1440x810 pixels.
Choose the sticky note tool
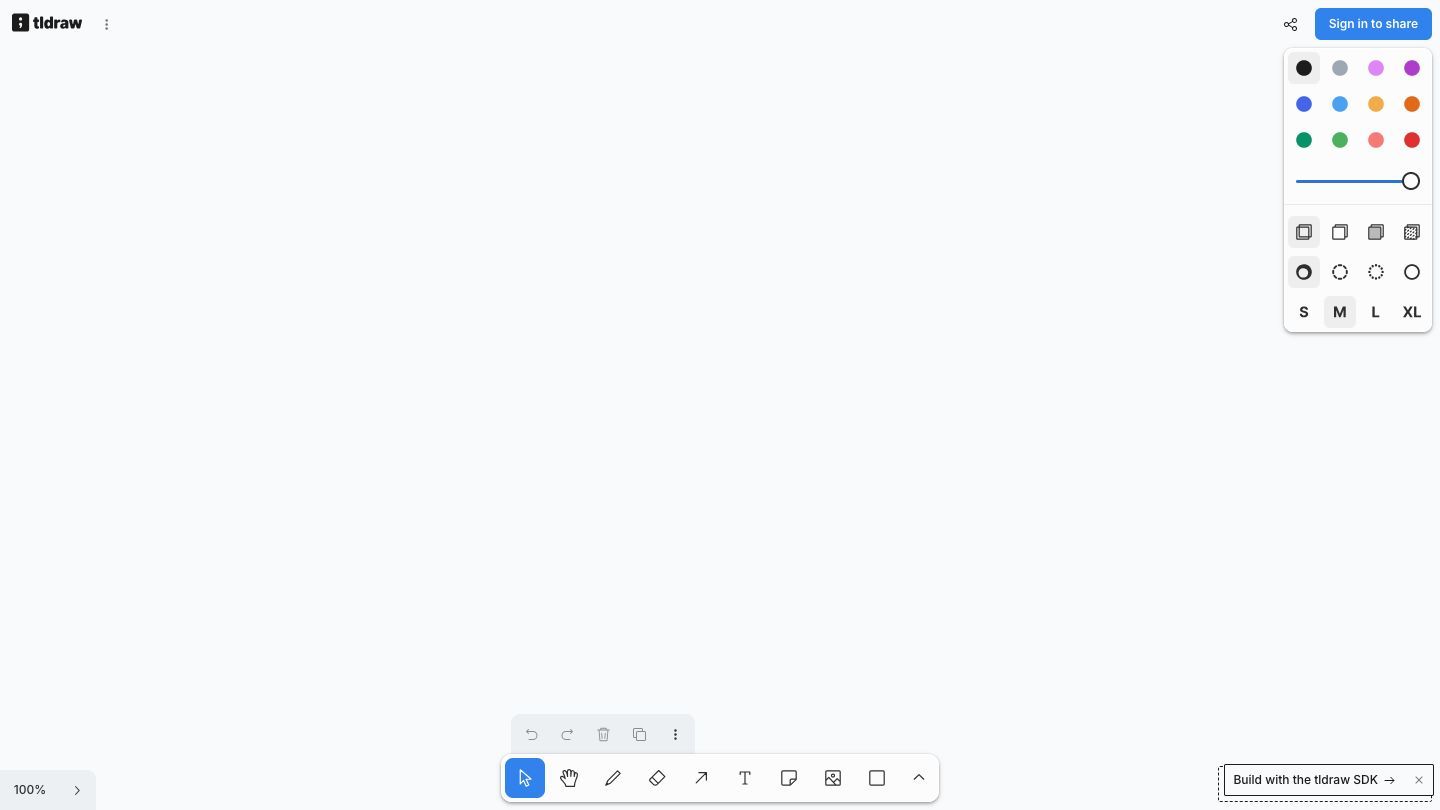(x=789, y=778)
